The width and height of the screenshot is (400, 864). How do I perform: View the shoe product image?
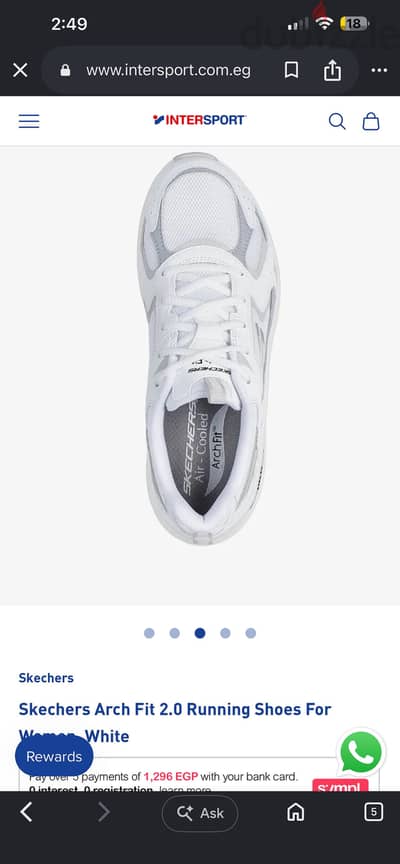(x=208, y=349)
